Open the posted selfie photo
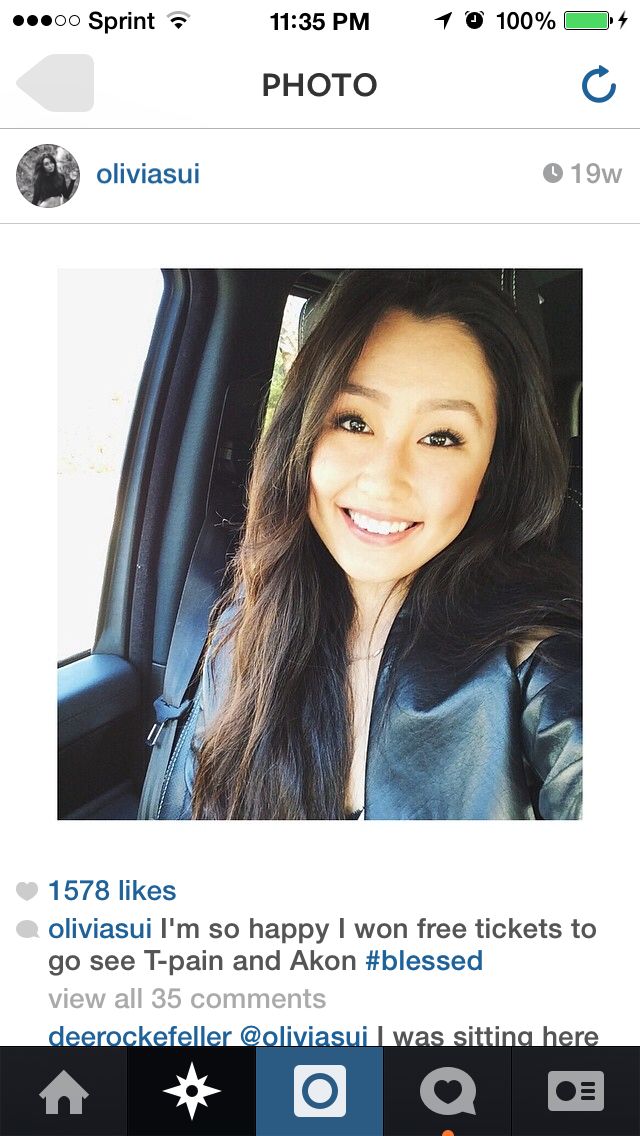Viewport: 640px width, 1136px height. (320, 544)
